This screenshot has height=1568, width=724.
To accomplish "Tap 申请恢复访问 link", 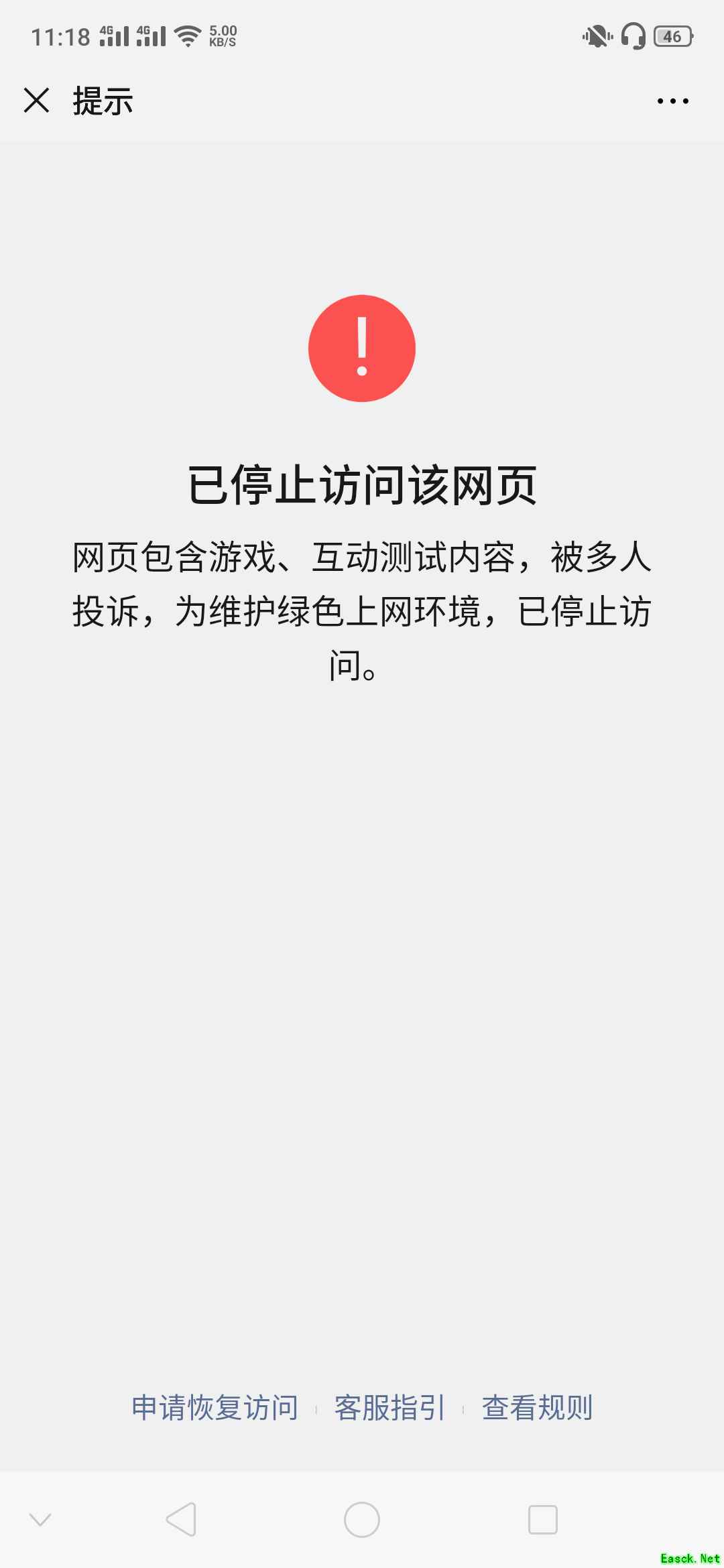I will pos(215,1408).
